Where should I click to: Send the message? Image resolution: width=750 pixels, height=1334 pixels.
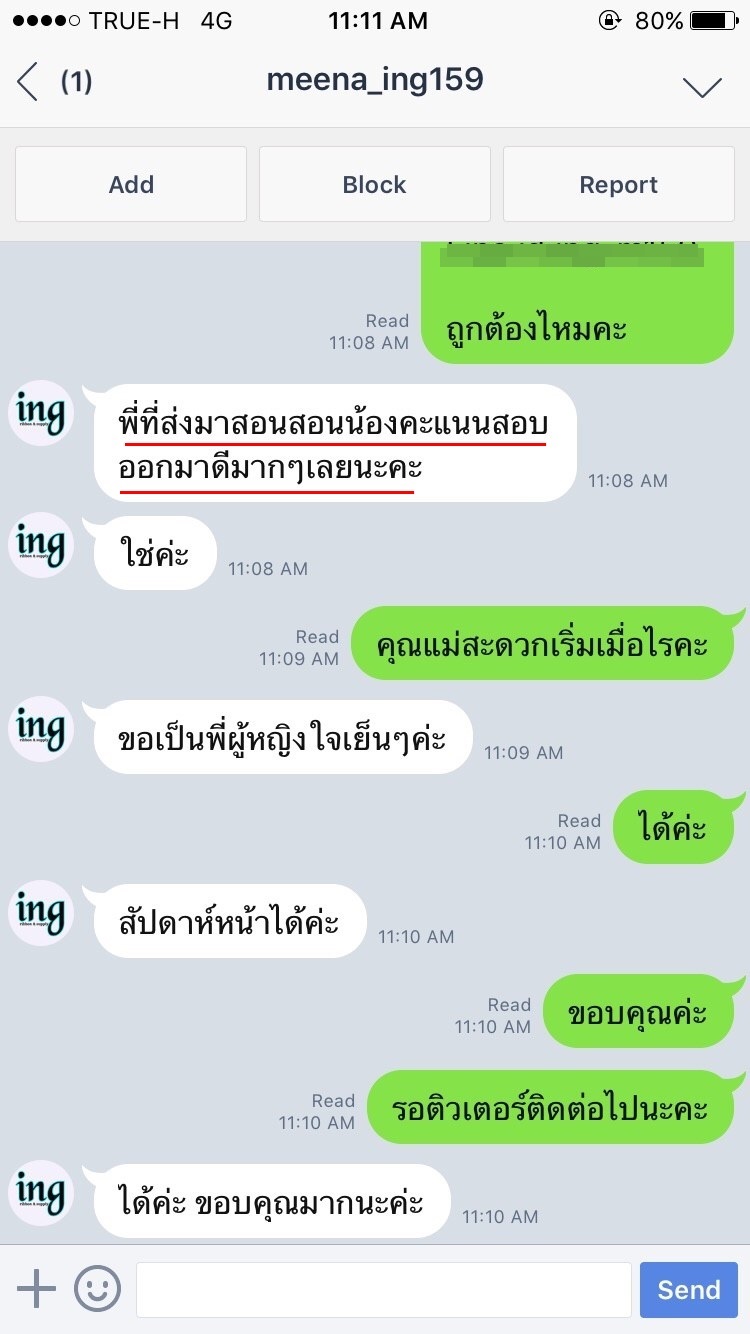click(x=689, y=1289)
